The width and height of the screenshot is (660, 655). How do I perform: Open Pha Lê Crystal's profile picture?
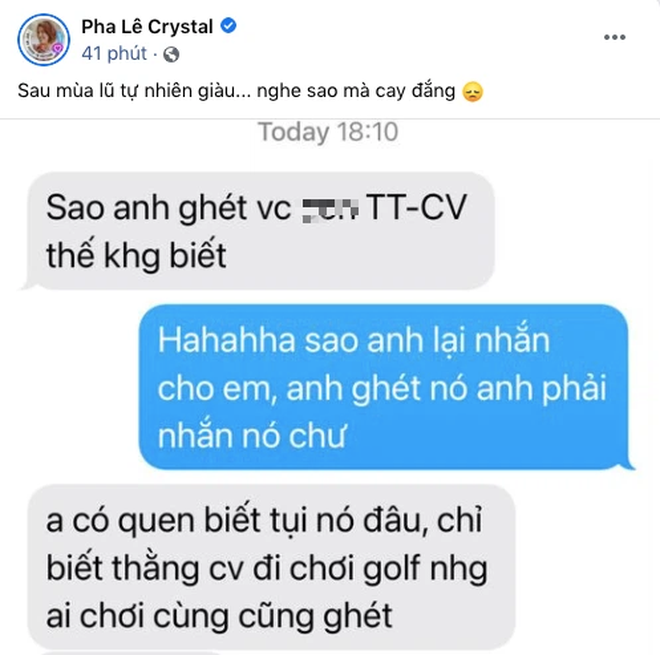(x=42, y=37)
